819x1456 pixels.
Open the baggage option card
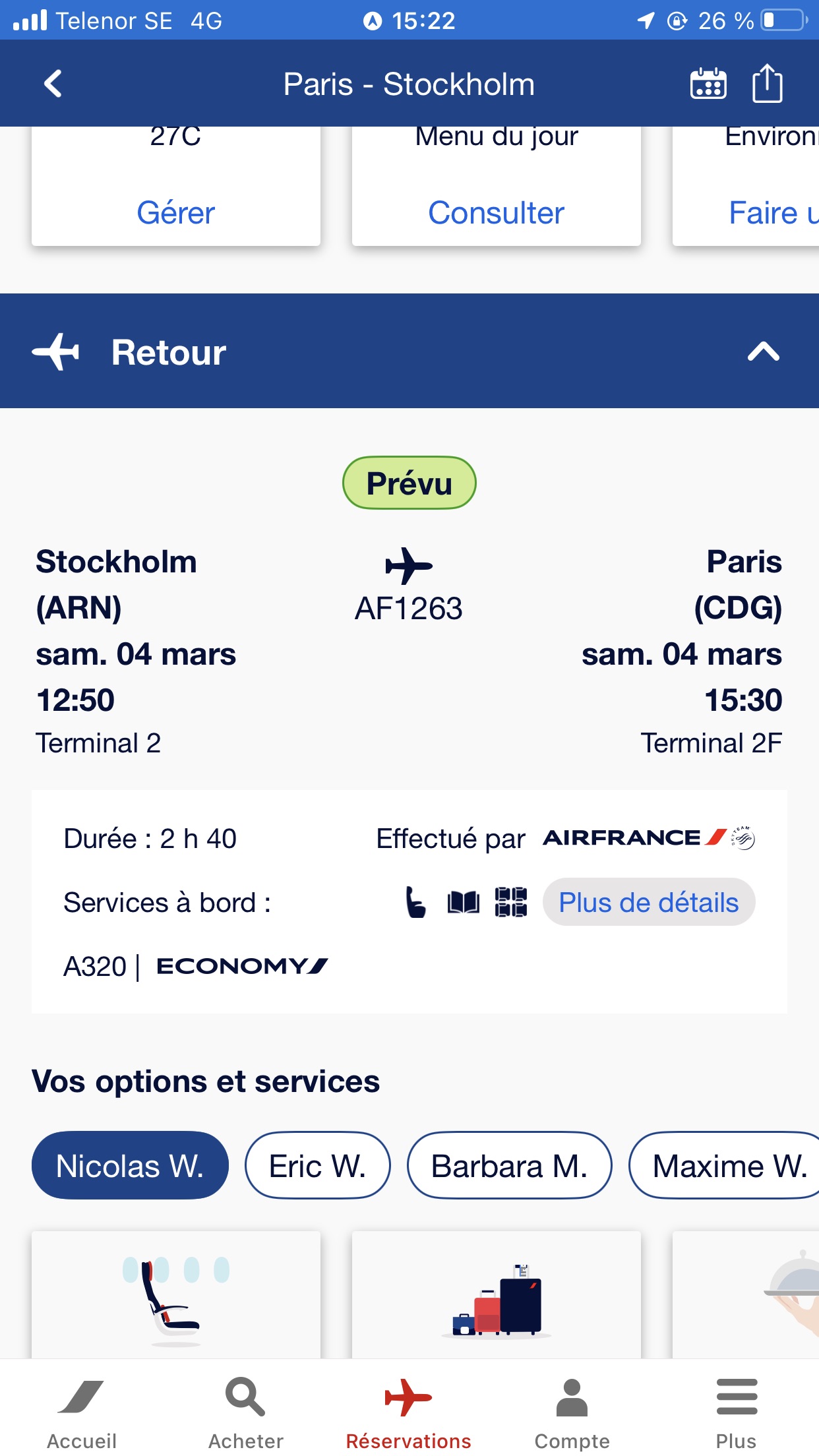tap(497, 1294)
